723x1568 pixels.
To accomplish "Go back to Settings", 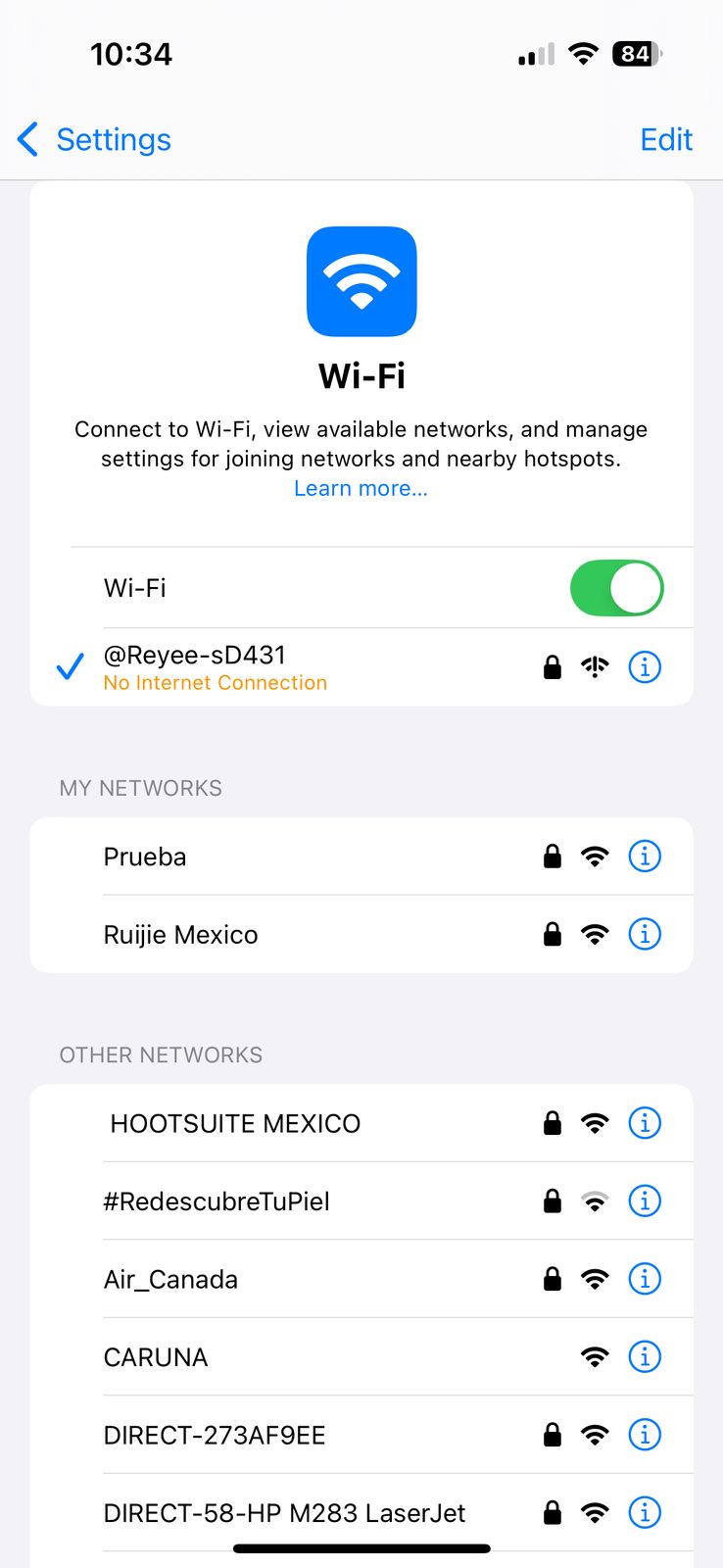I will (x=95, y=140).
